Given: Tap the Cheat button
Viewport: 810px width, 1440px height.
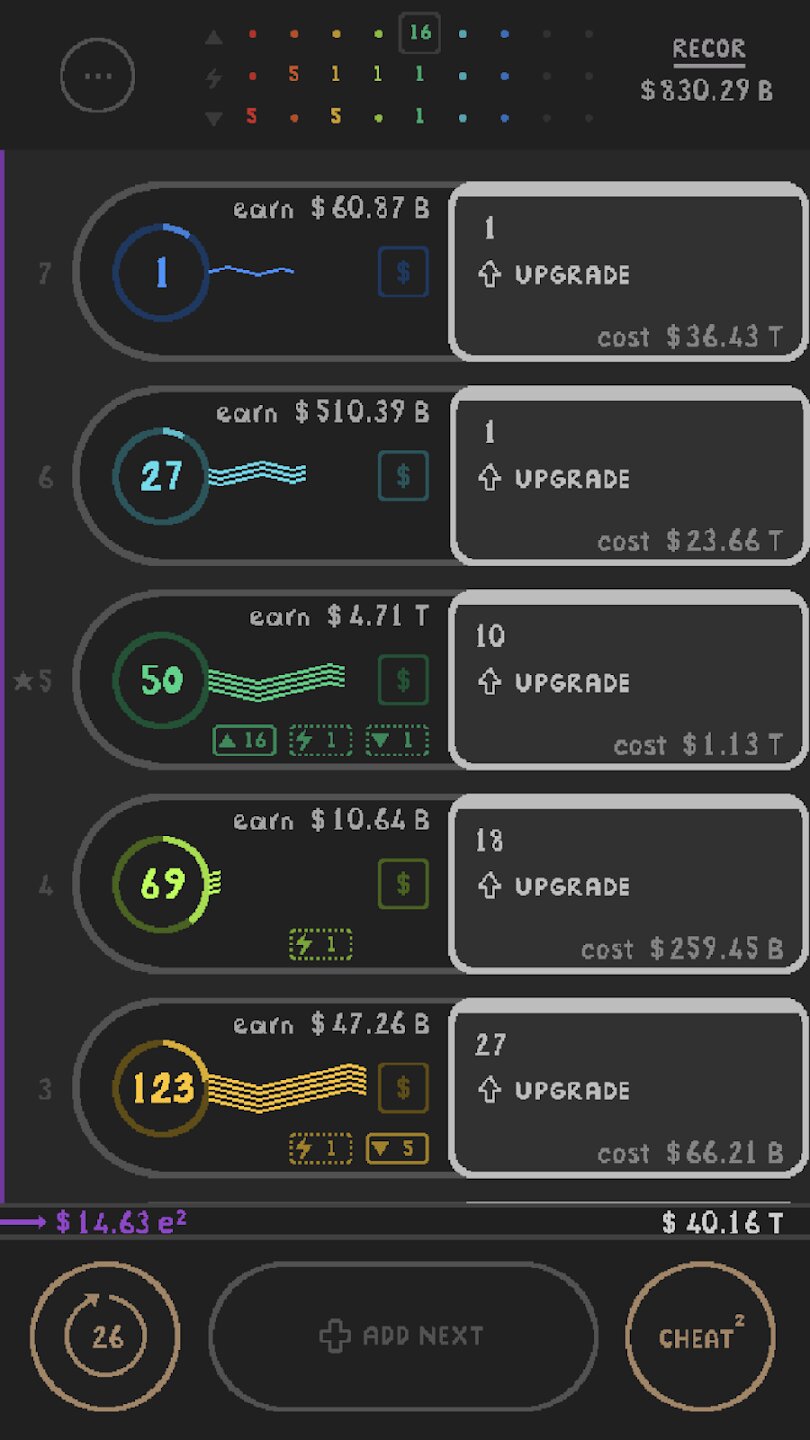Looking at the screenshot, I should click(x=701, y=1336).
